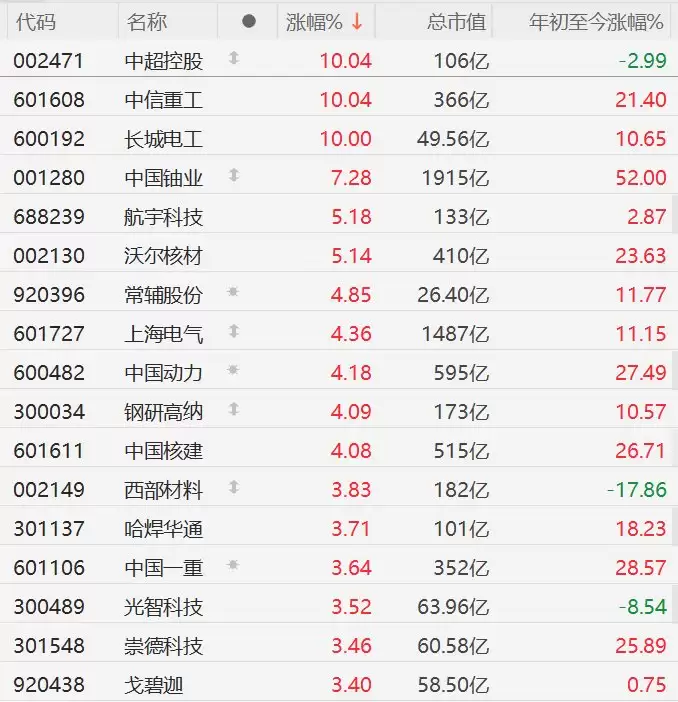The height and width of the screenshot is (702, 678).
Task: Select the 光智科技 row
Action: pyautogui.click(x=164, y=607)
